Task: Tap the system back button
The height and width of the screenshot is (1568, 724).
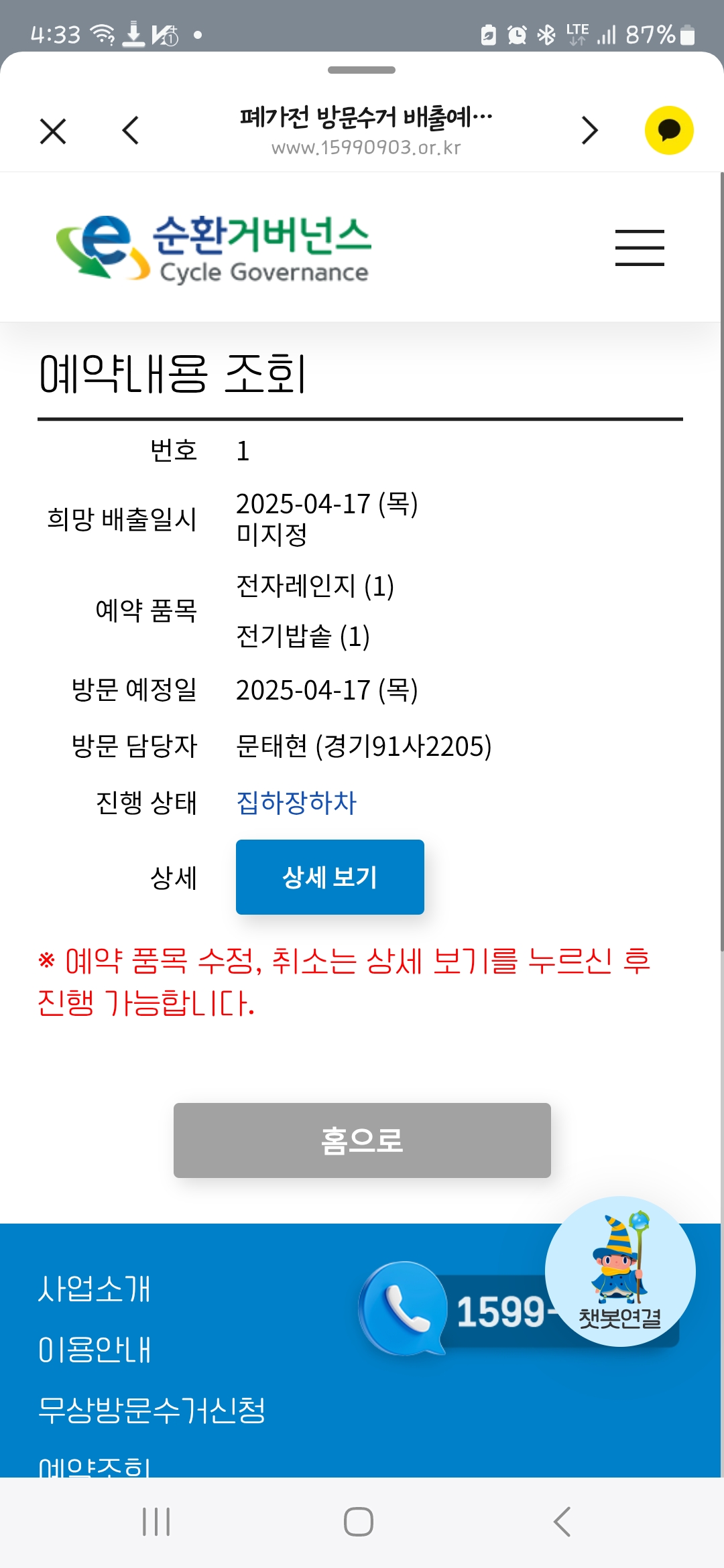Action: (x=562, y=1522)
